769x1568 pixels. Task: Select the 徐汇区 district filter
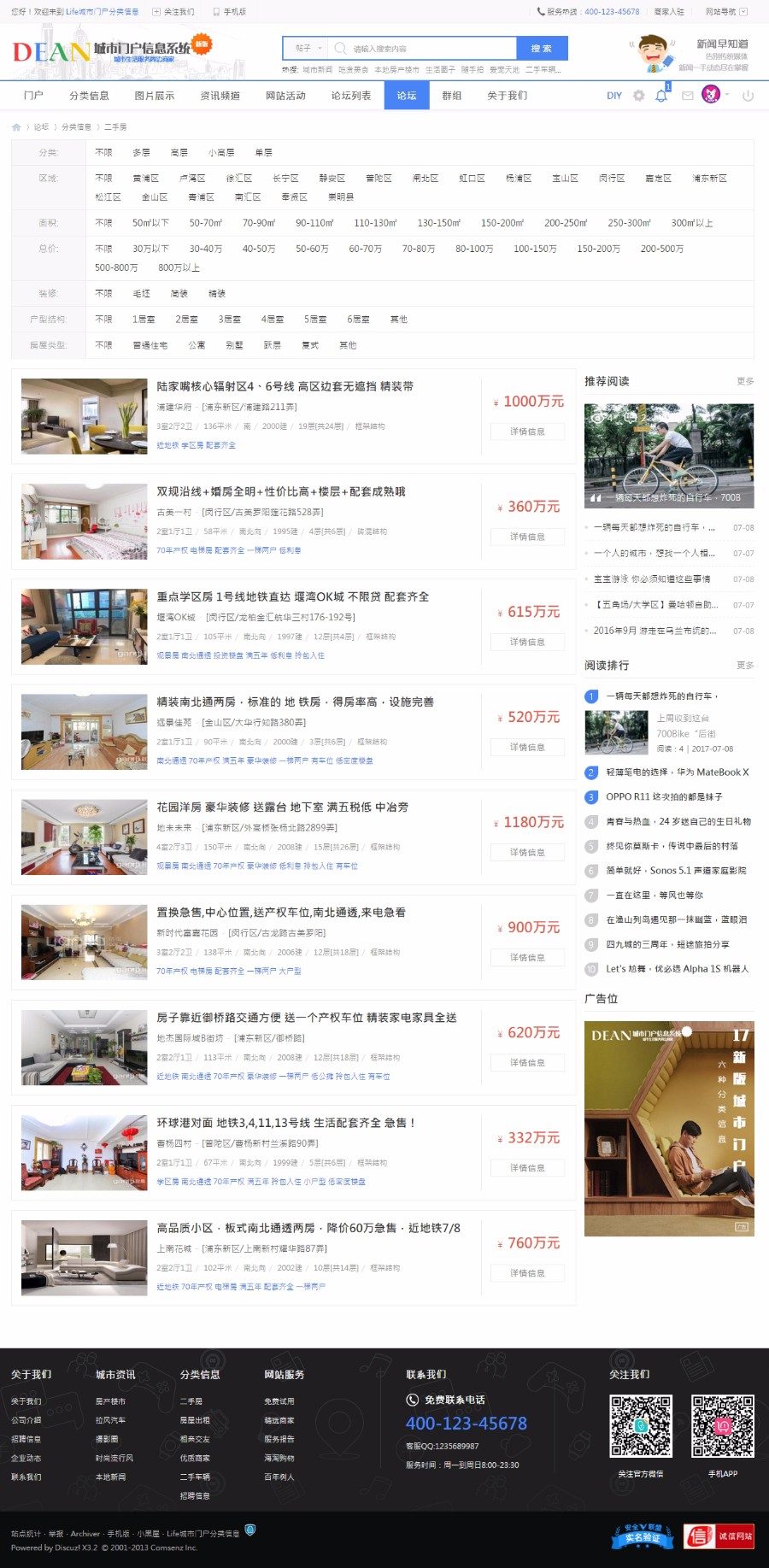click(238, 179)
